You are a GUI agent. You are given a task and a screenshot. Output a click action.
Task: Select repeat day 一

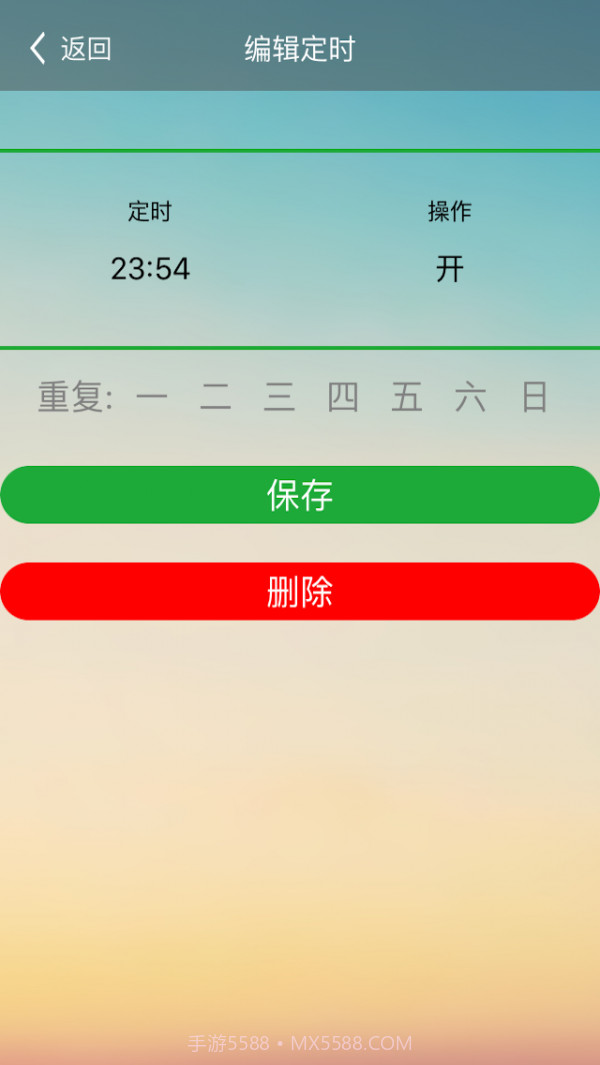pyautogui.click(x=152, y=398)
